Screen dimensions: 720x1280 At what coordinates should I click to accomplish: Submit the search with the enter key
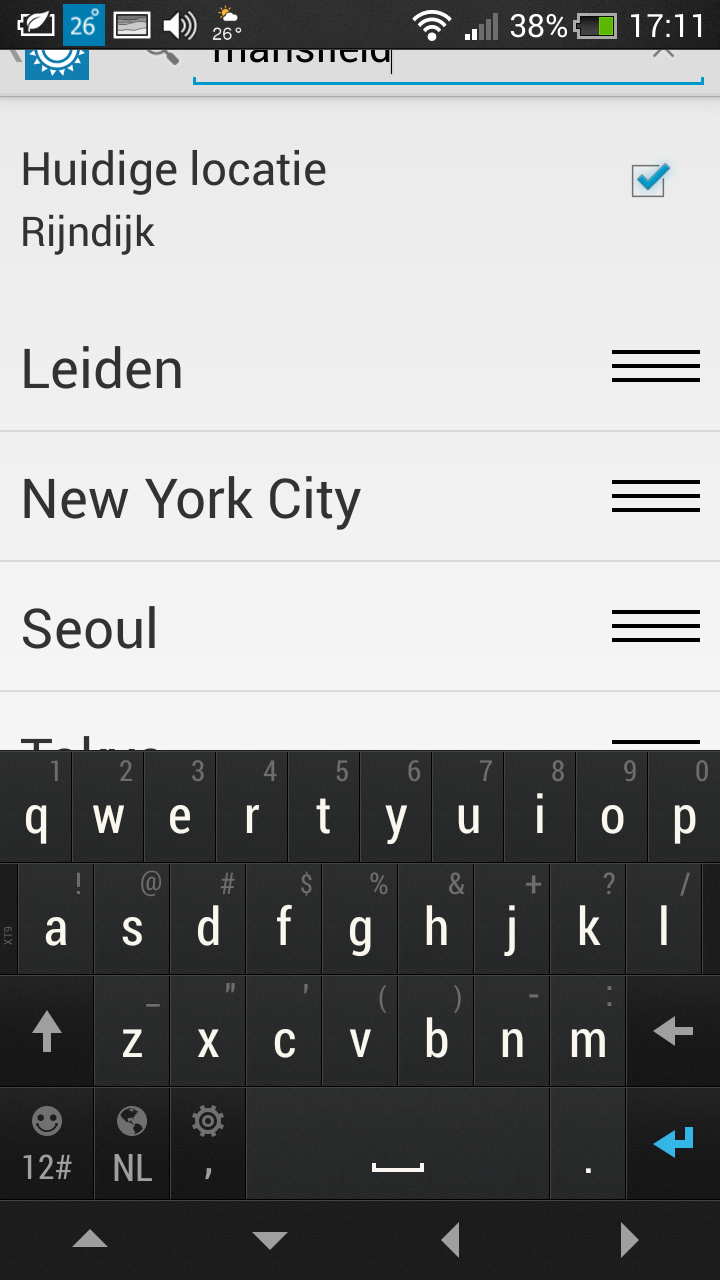tap(673, 1143)
